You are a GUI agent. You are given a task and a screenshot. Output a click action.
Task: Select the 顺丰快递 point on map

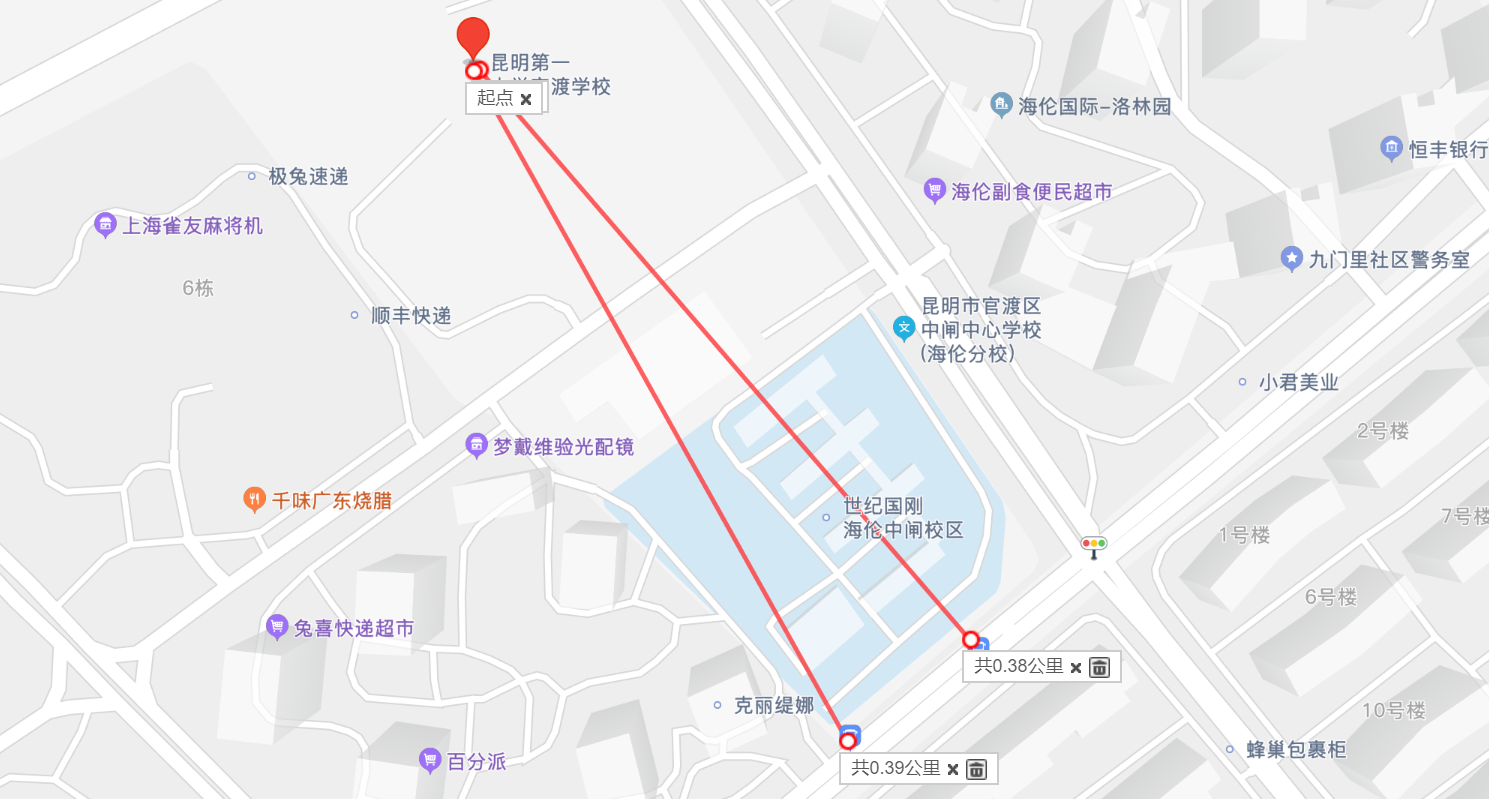354,315
